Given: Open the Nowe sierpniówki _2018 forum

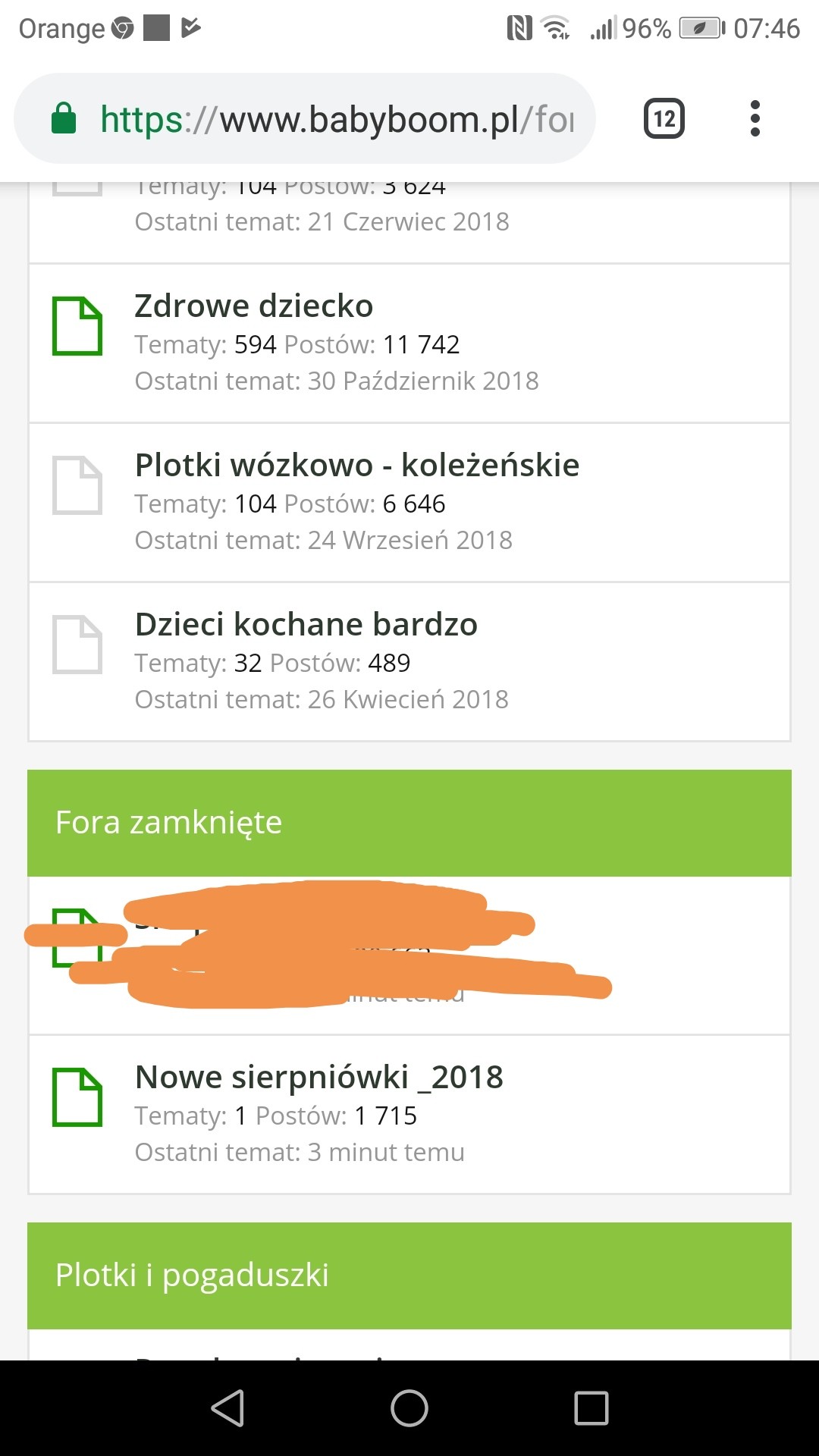Looking at the screenshot, I should 318,1078.
